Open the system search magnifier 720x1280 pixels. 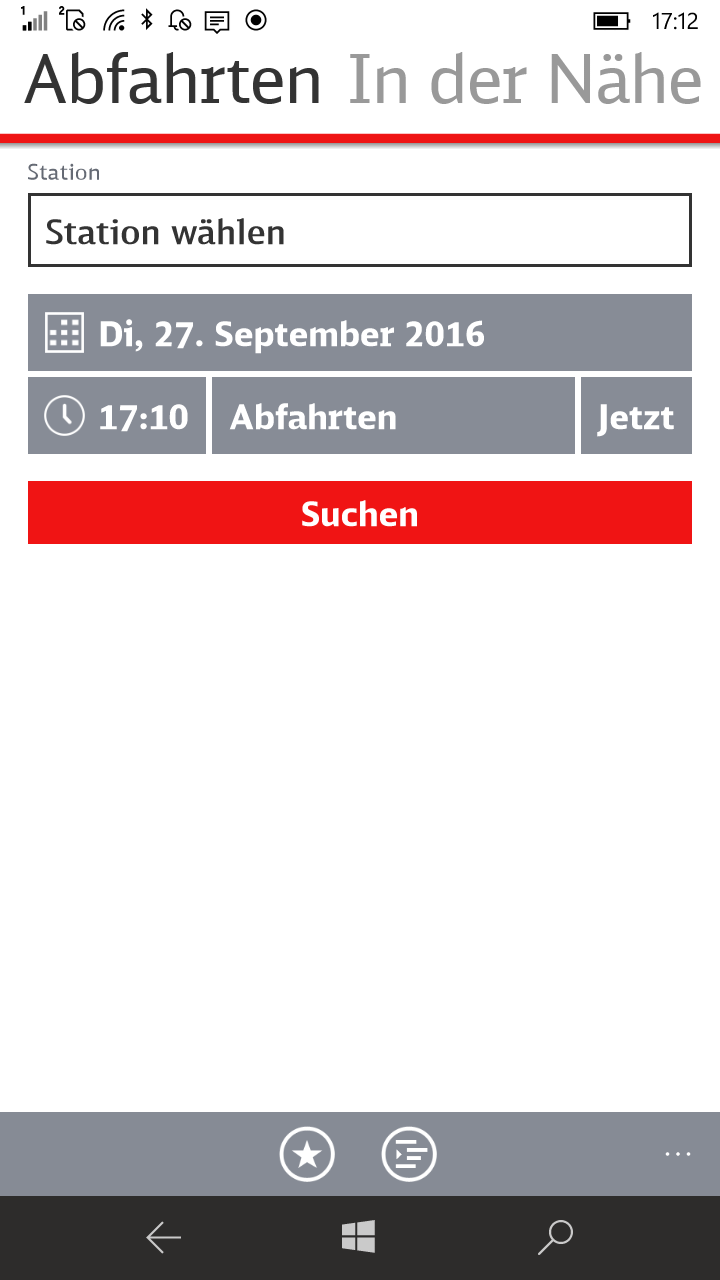coord(555,1238)
